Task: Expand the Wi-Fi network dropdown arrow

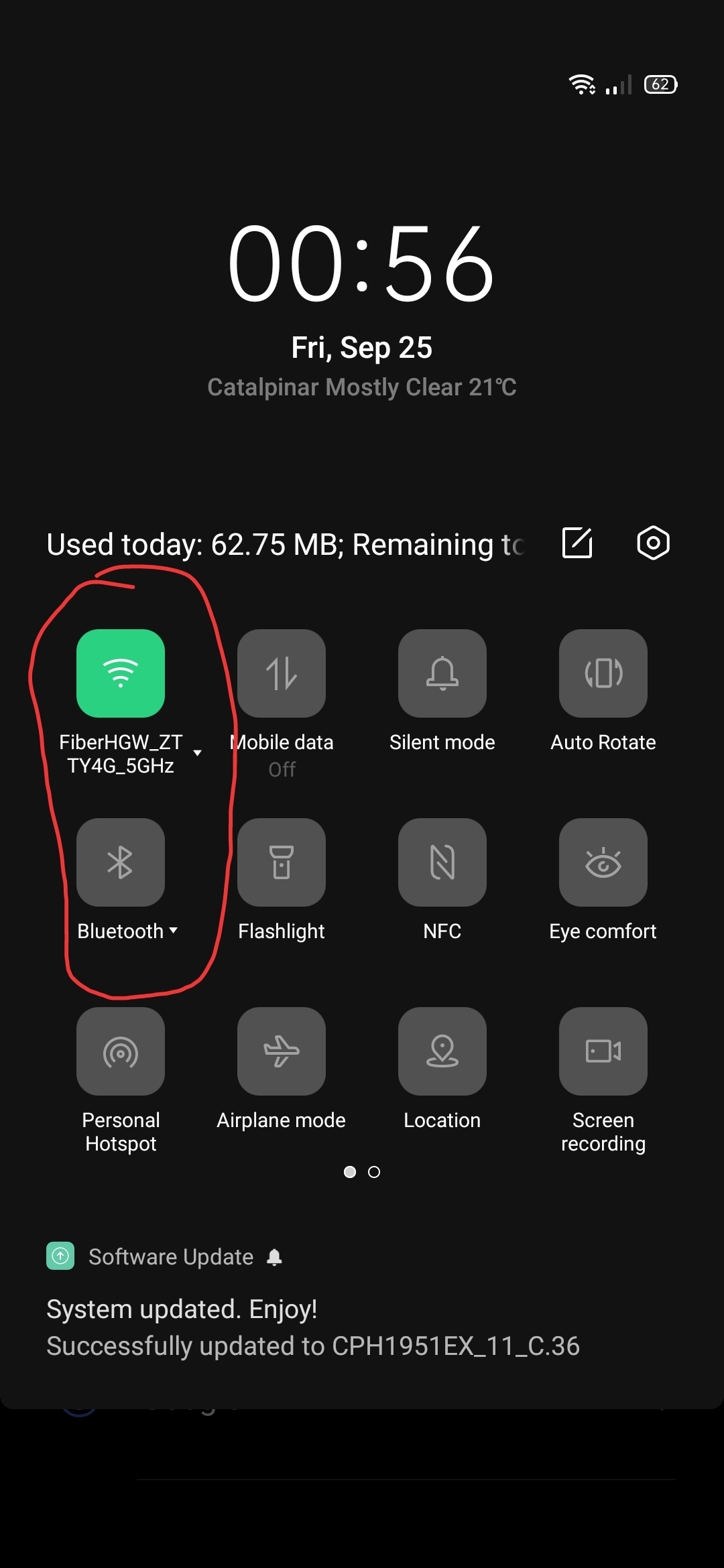Action: tap(197, 753)
